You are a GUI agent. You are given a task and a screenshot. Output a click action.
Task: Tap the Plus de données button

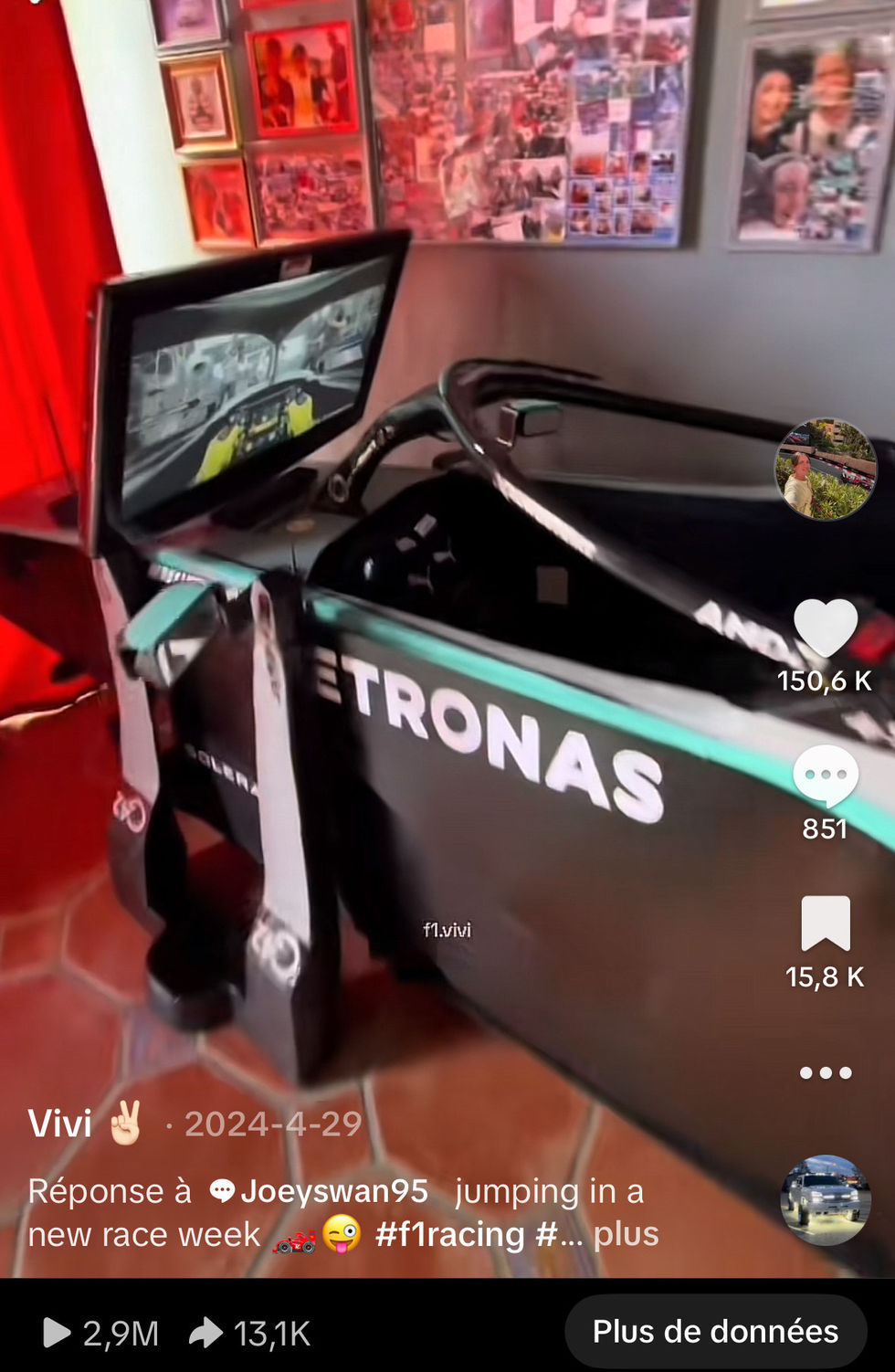point(715,1332)
